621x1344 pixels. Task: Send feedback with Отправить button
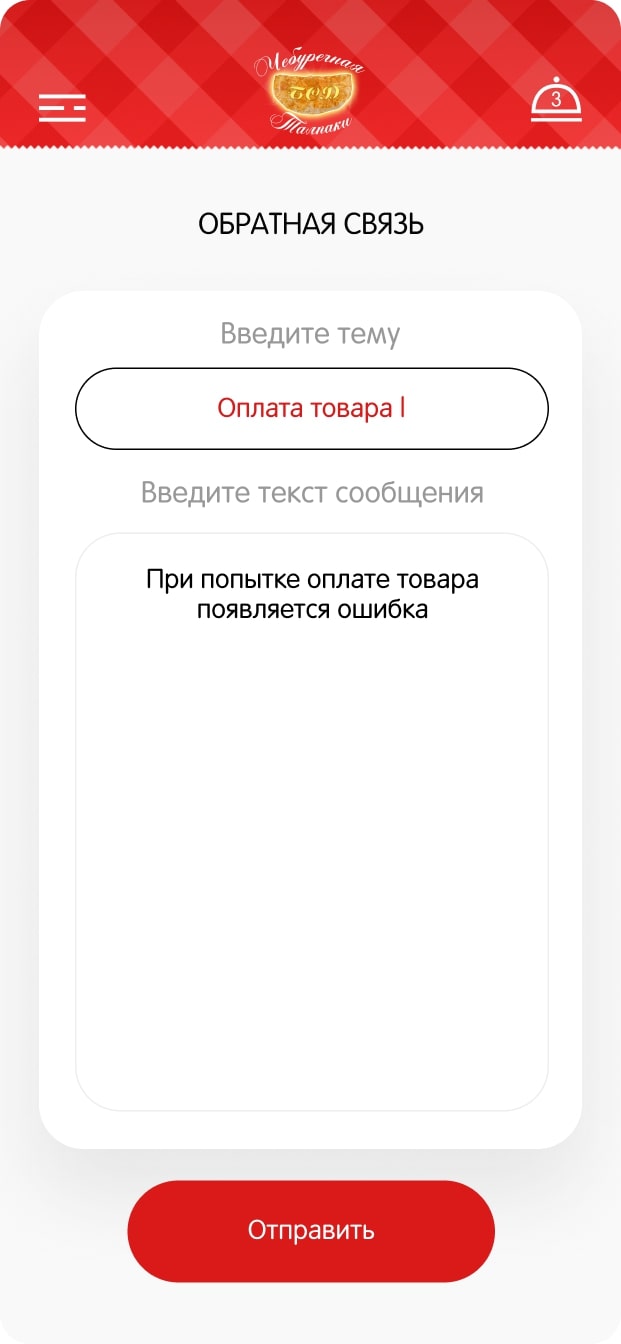click(x=311, y=1231)
